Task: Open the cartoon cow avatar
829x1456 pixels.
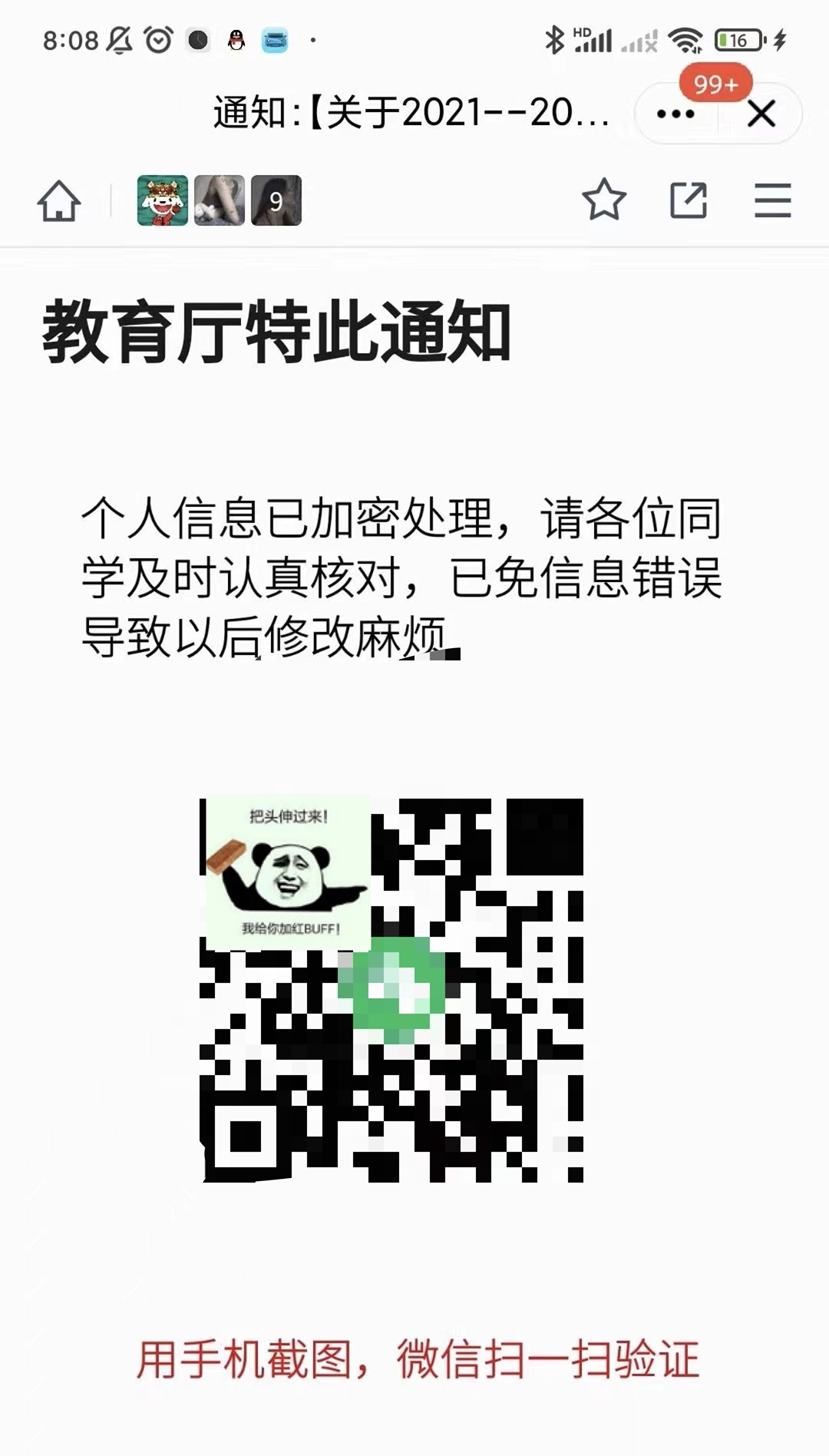Action: pyautogui.click(x=163, y=200)
